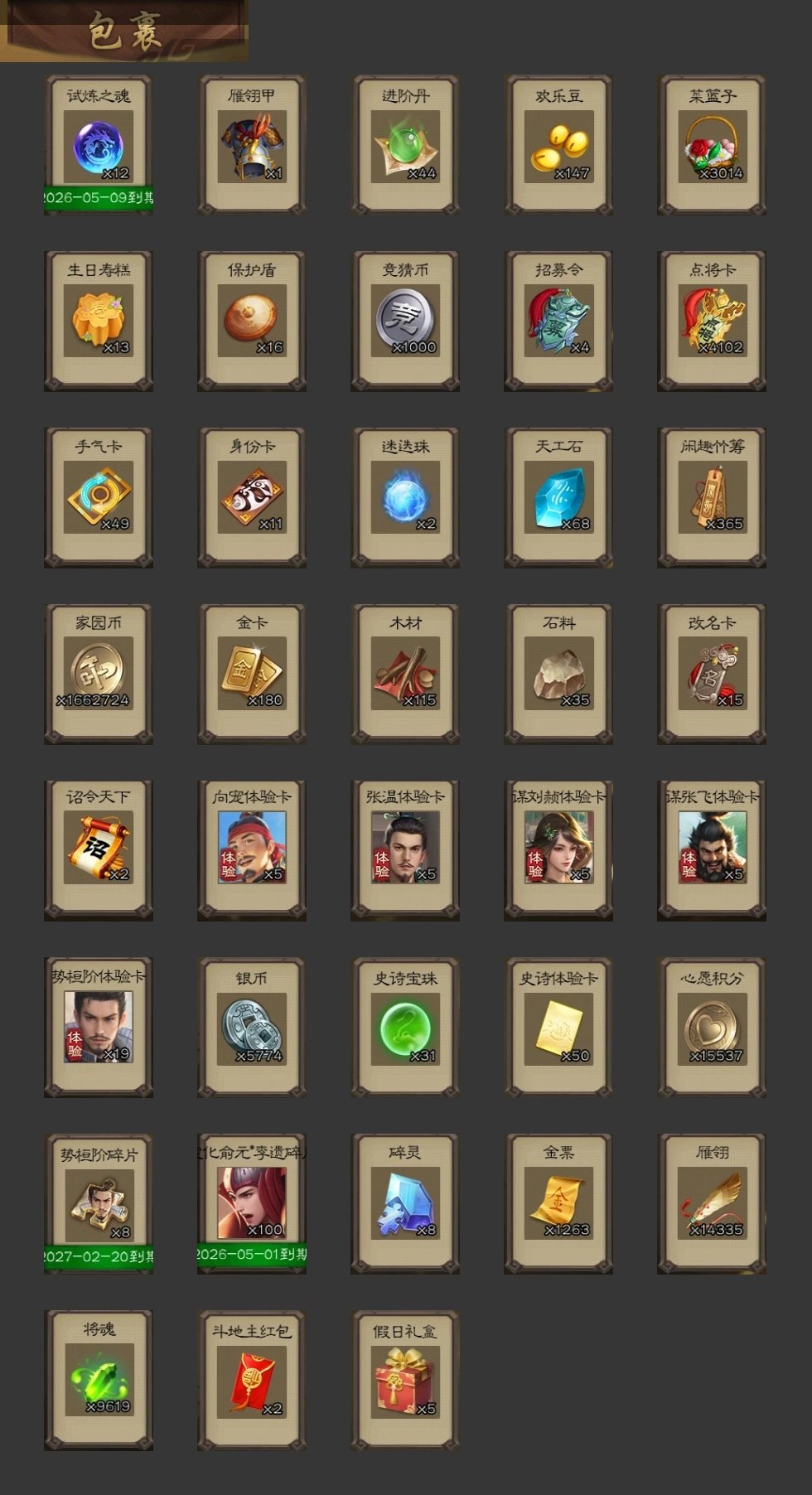Select the 史诗宝珠 item
The height and width of the screenshot is (1495, 812).
coord(405,1028)
